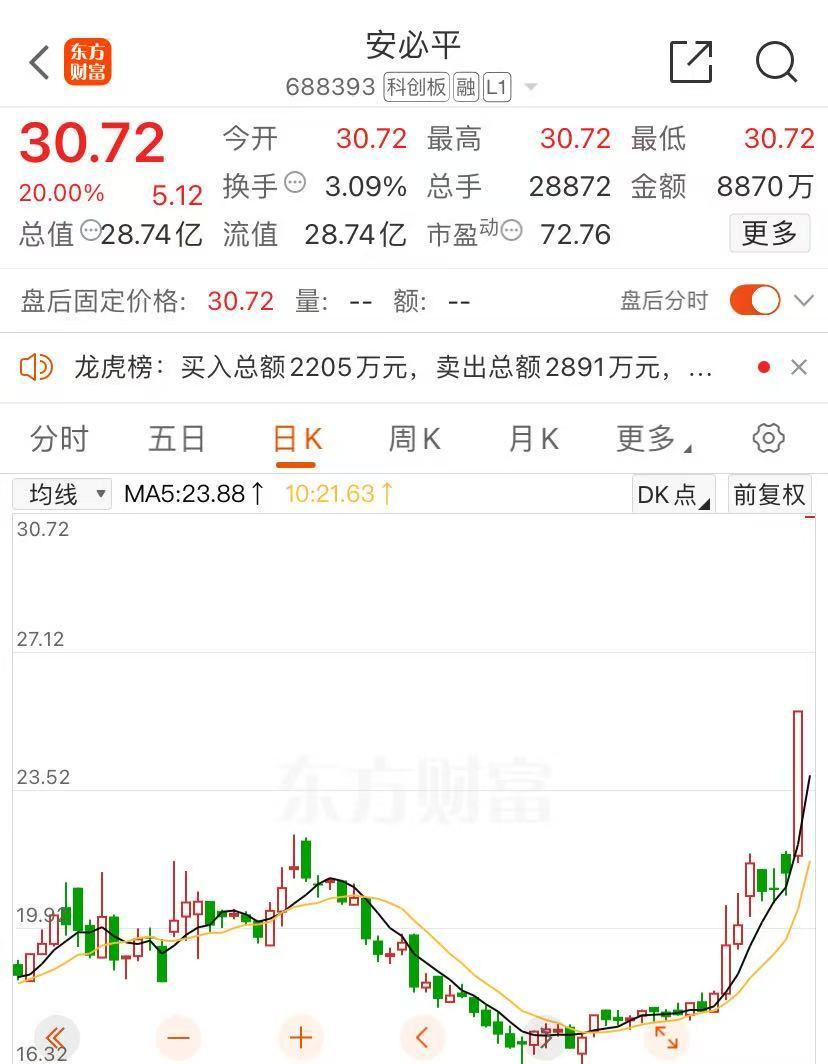Toggle the 盘后分时 switch

click(755, 299)
